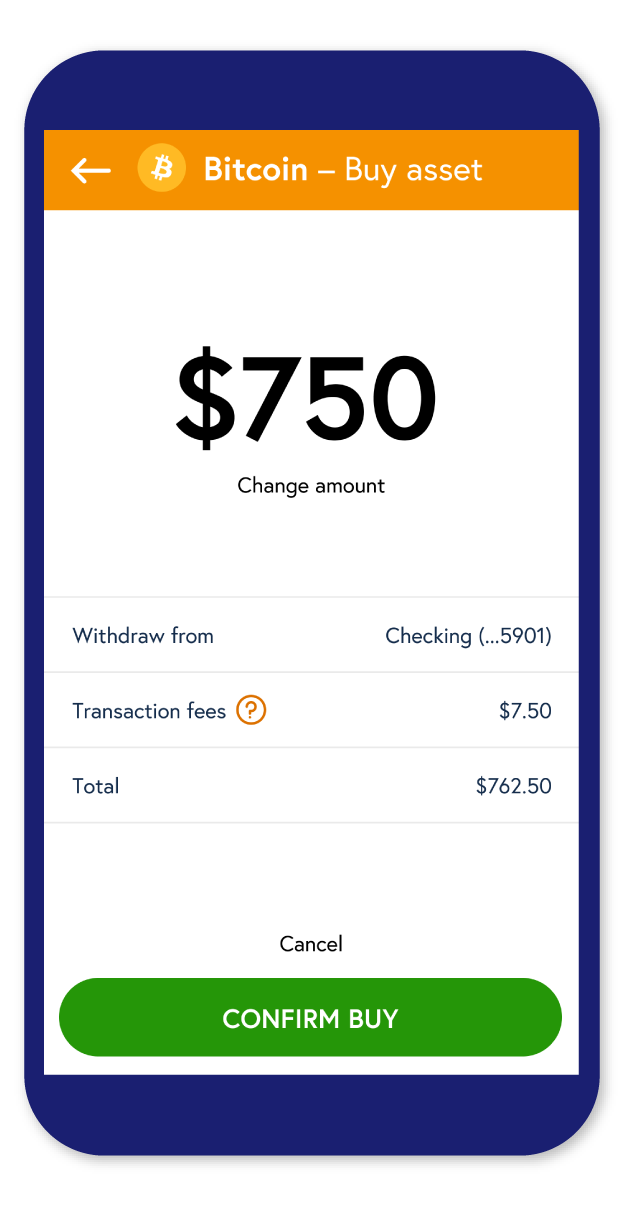The image size is (624, 1206).
Task: Open the transaction fees help icon
Action: coord(251,711)
